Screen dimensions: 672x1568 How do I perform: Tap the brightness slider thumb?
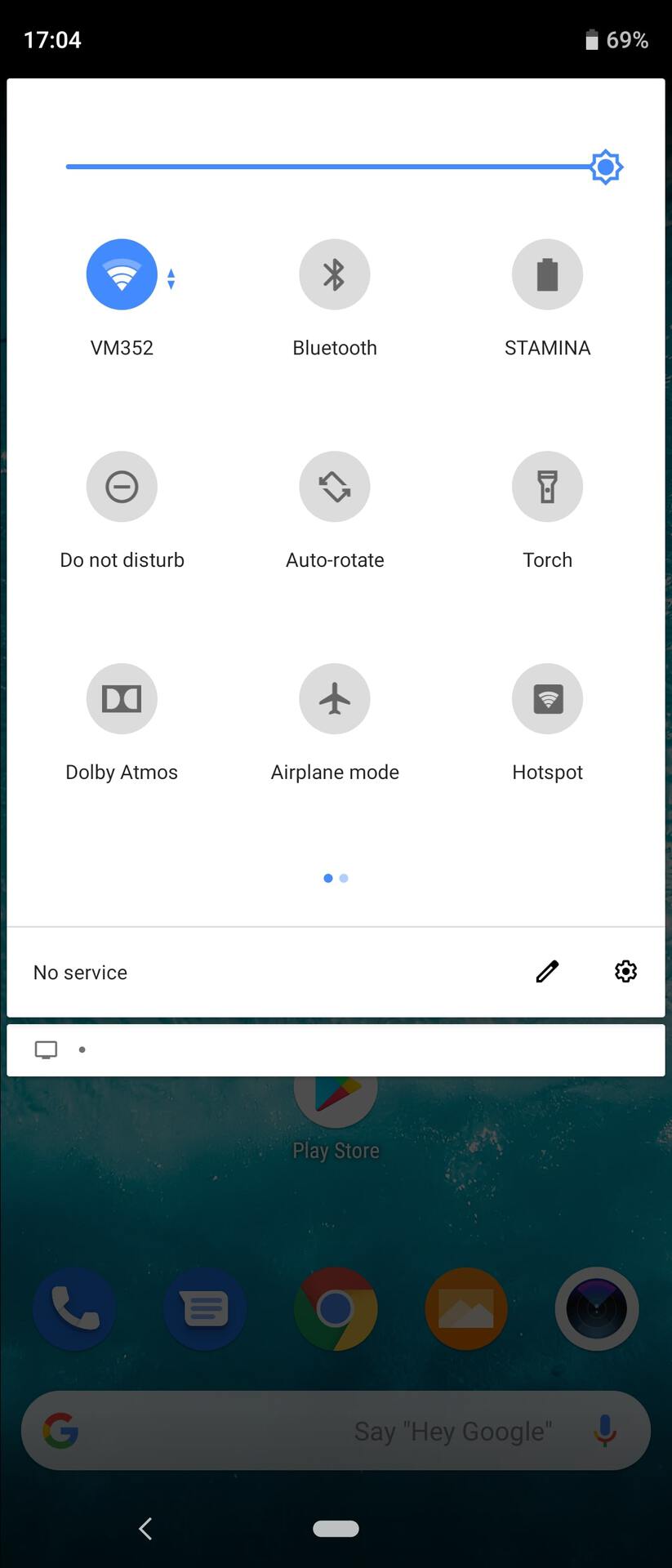click(x=606, y=167)
